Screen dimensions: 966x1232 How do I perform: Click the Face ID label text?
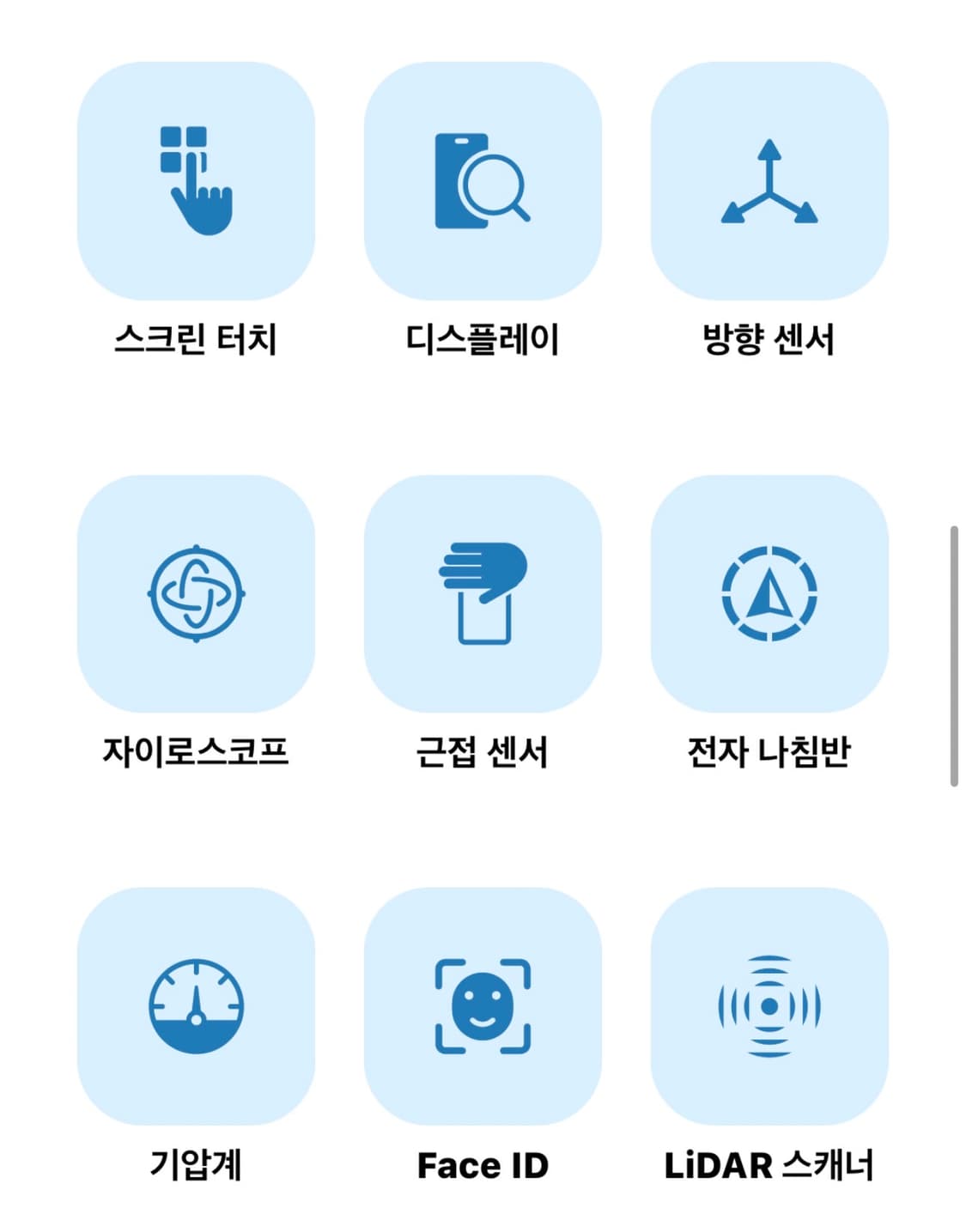pos(483,1164)
